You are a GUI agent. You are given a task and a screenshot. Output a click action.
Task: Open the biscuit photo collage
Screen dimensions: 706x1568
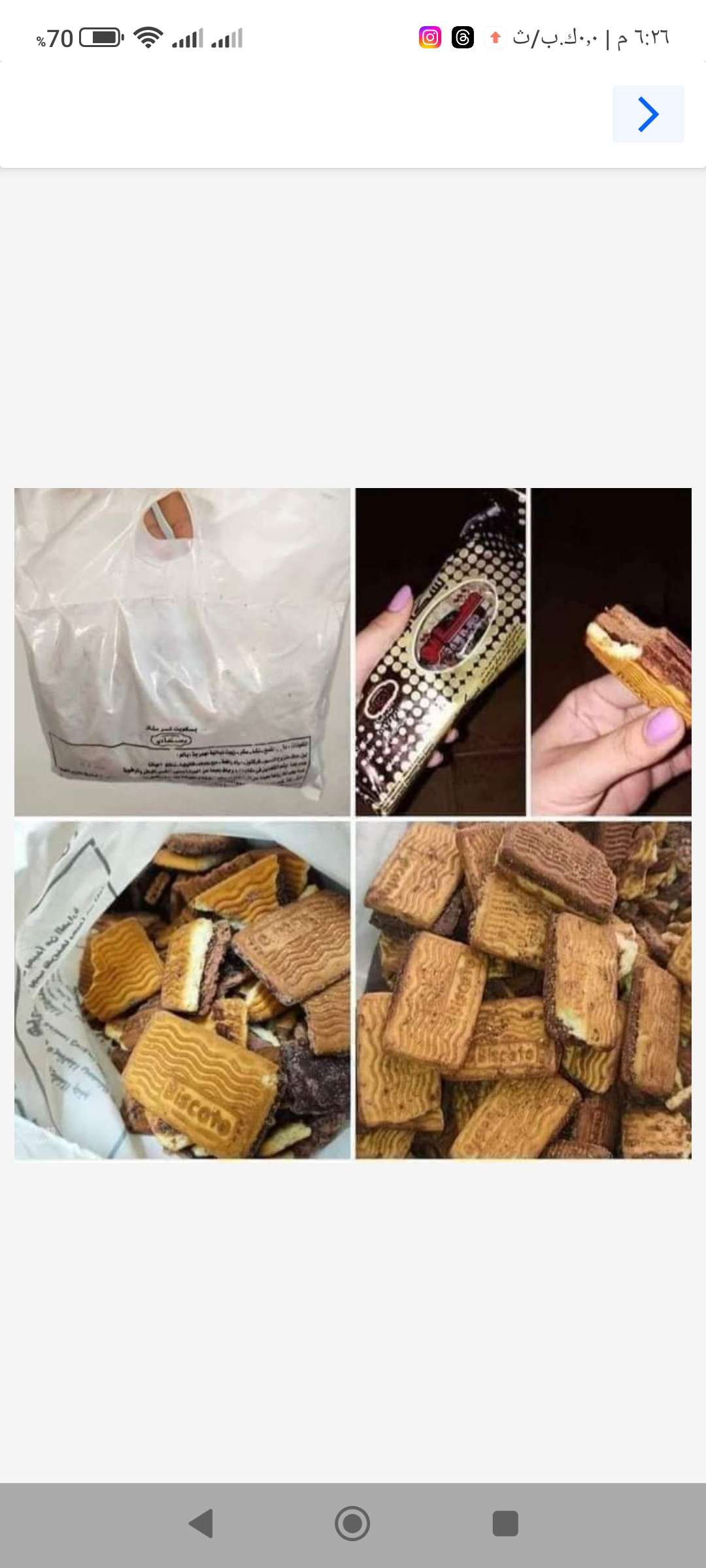tap(353, 824)
